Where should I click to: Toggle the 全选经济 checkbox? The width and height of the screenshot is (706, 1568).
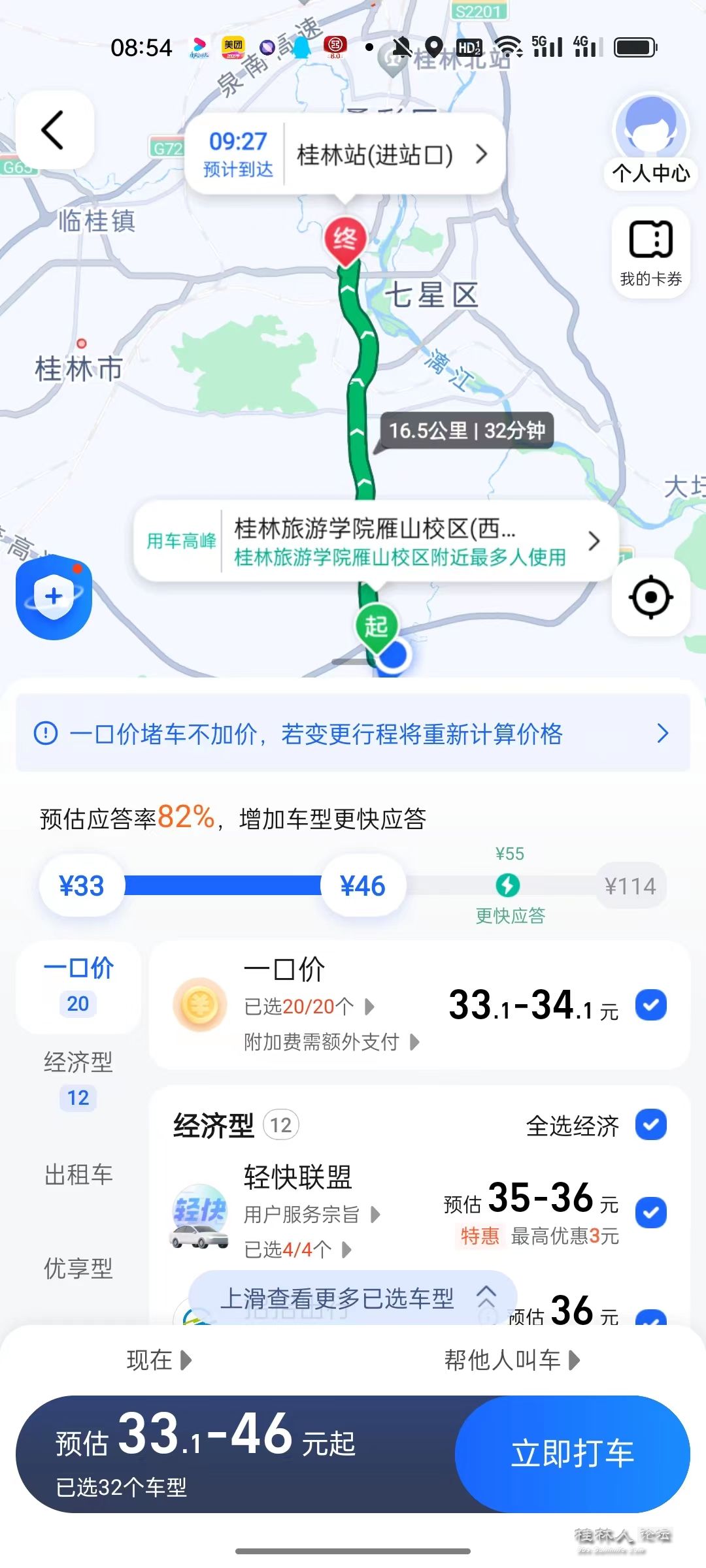click(651, 1124)
